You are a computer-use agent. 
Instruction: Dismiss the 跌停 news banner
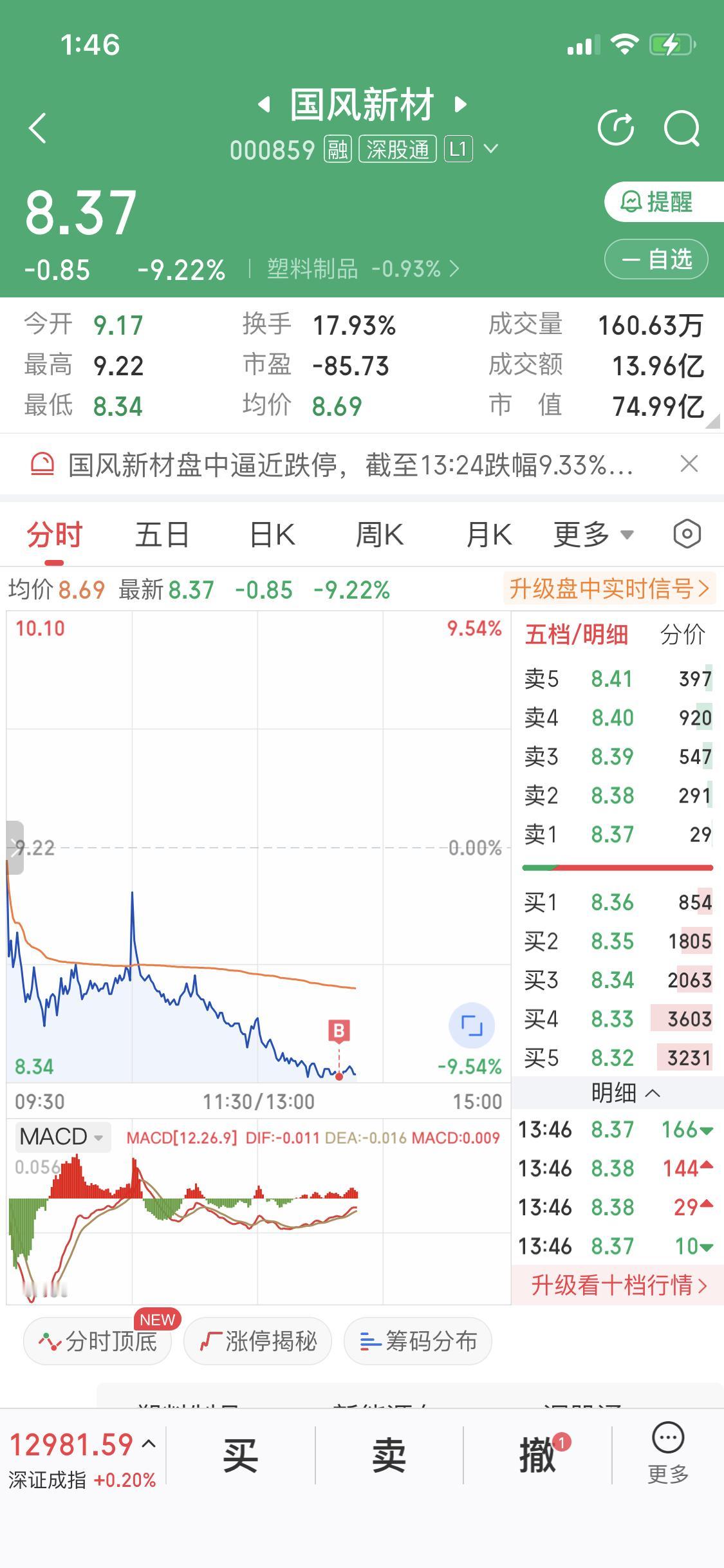pos(689,463)
